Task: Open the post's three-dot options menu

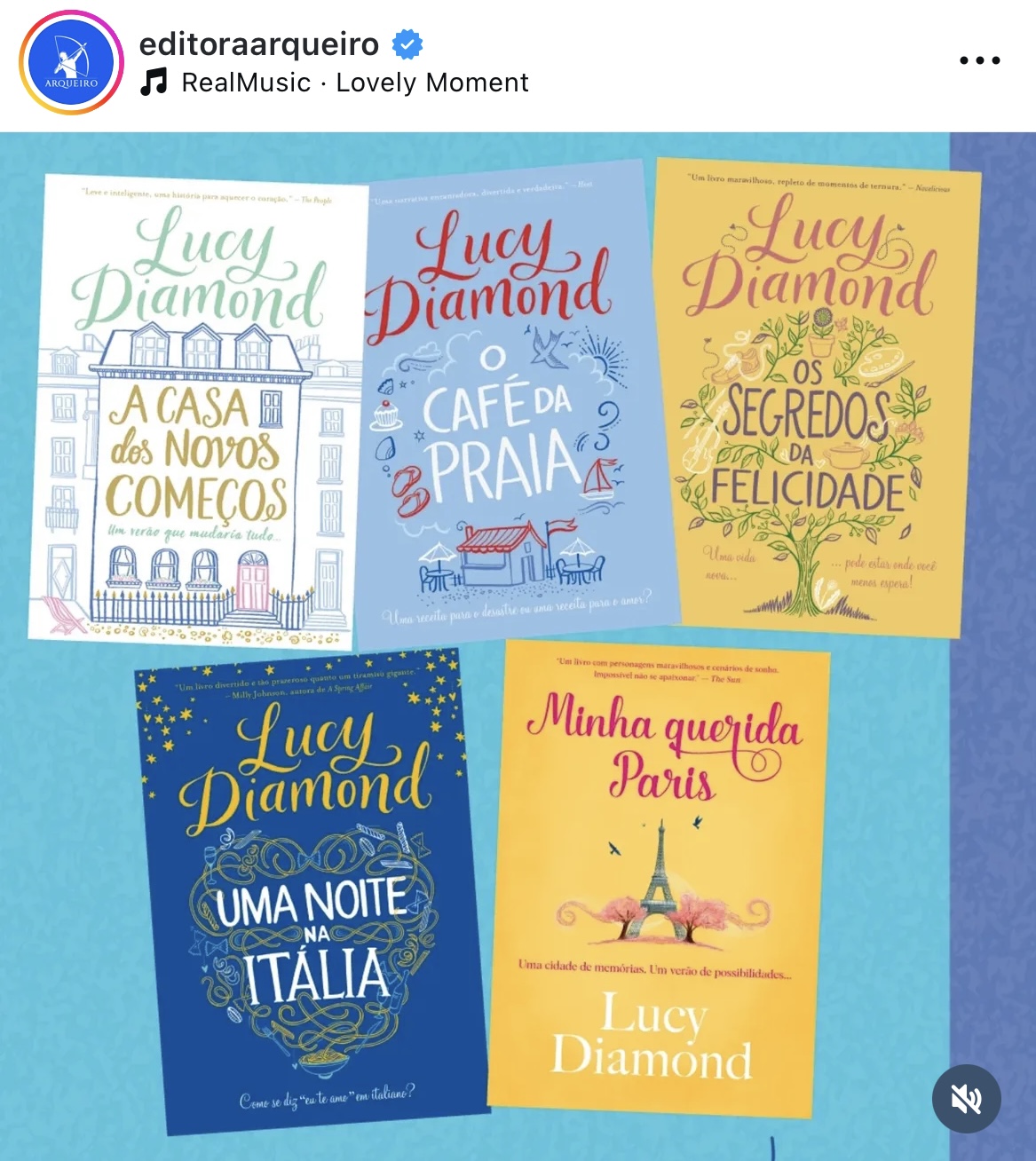Action: point(979,60)
